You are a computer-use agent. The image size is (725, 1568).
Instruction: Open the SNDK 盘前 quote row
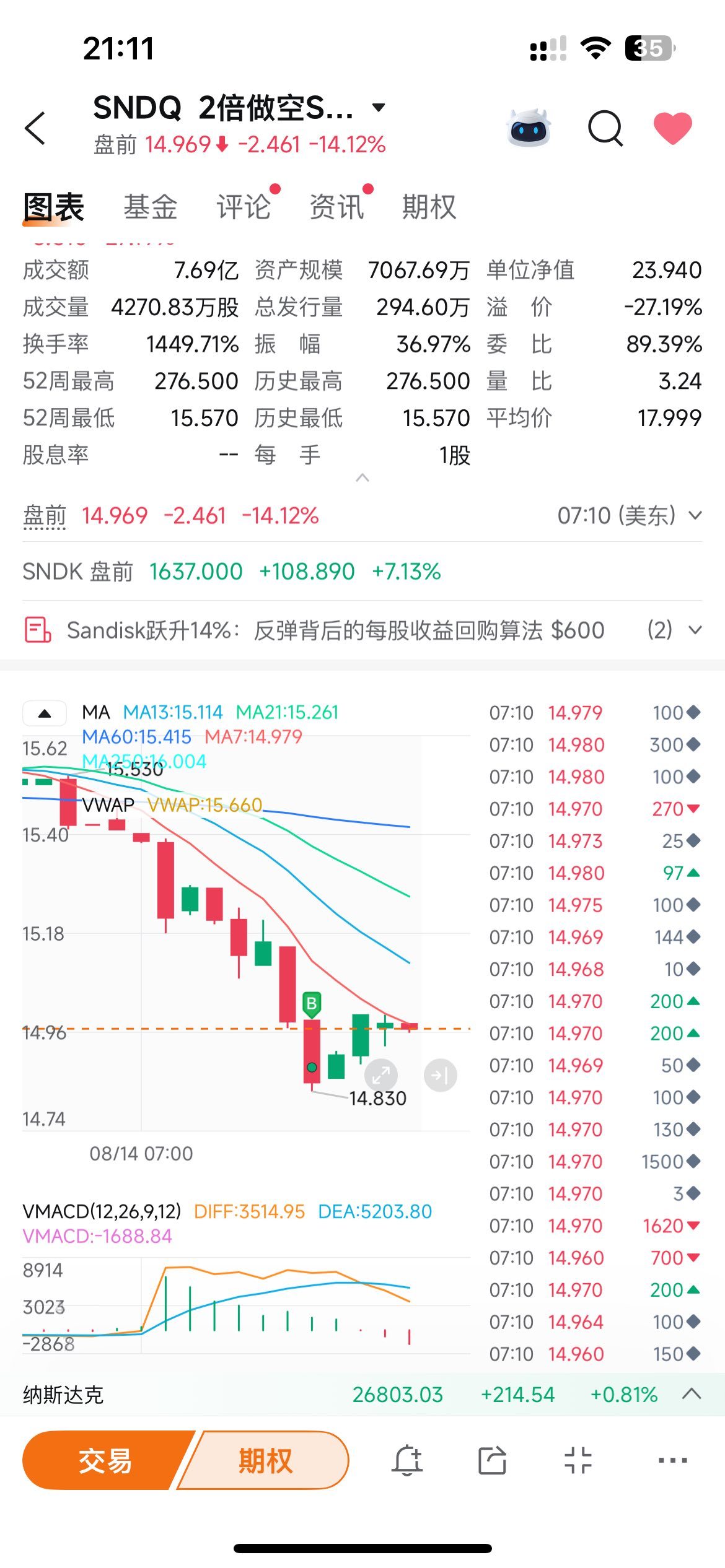coord(362,572)
